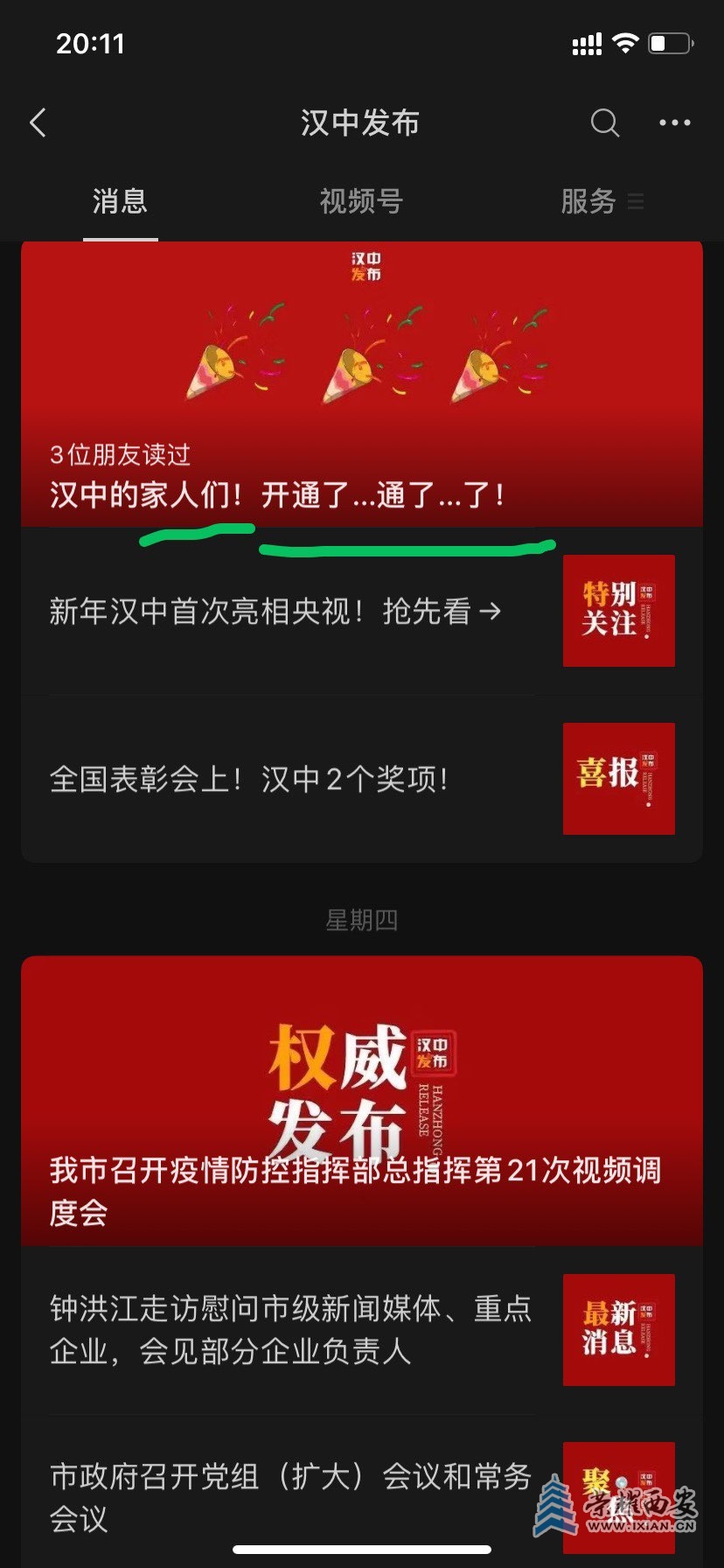Switch to the 视频号 tab

click(361, 202)
